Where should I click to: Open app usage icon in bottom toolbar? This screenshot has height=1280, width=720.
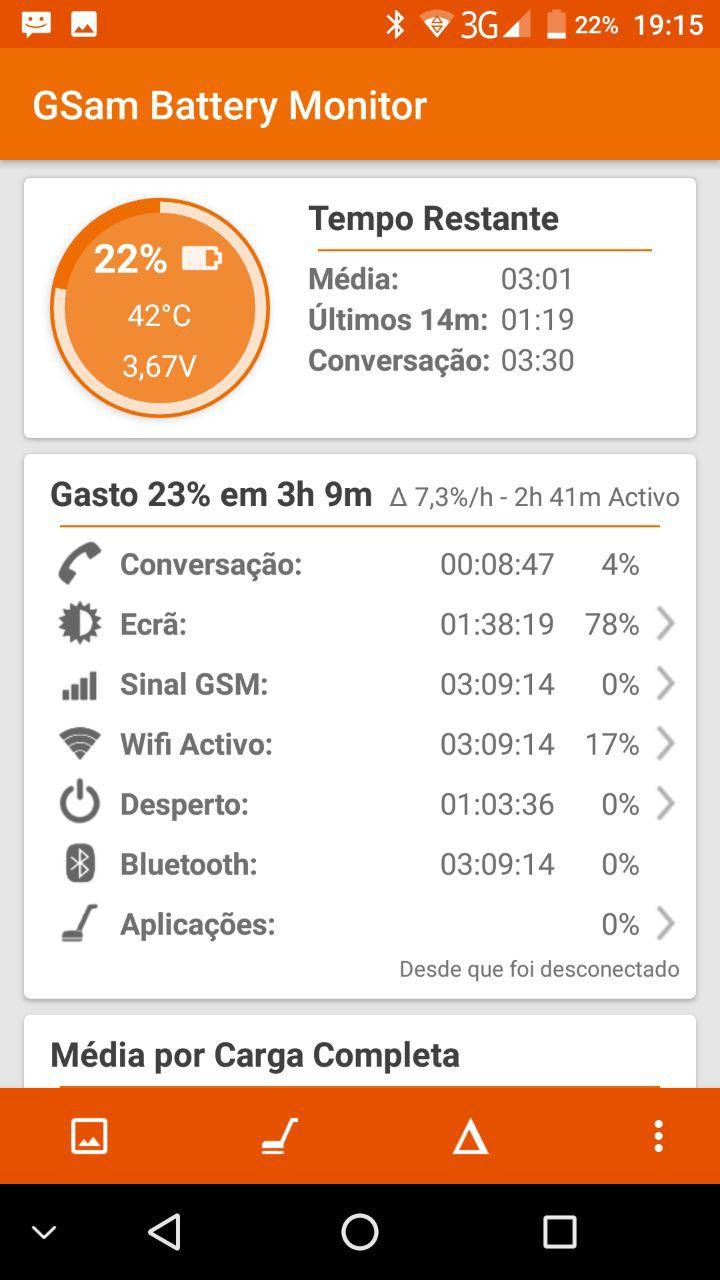tap(280, 1136)
